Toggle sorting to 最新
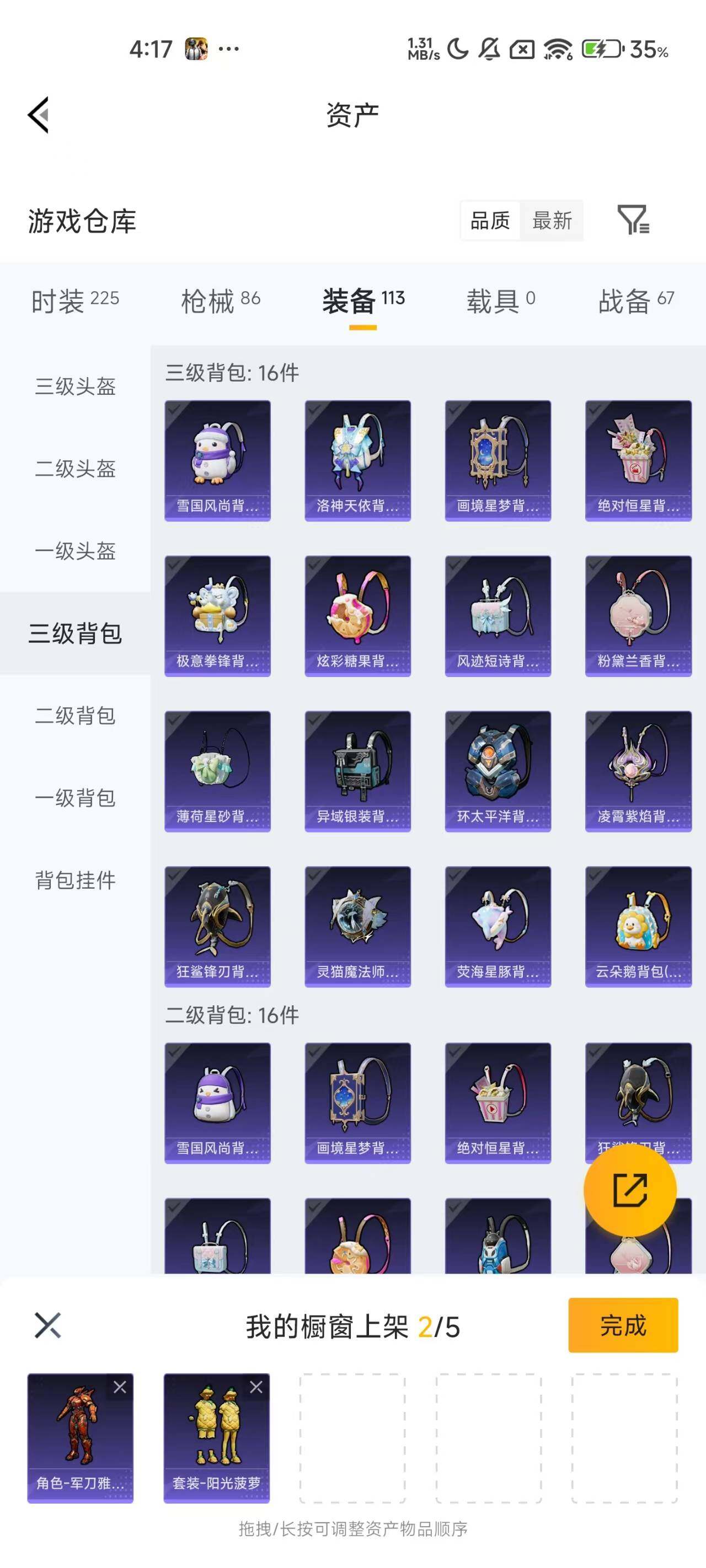Viewport: 706px width, 1568px height. pos(553,221)
